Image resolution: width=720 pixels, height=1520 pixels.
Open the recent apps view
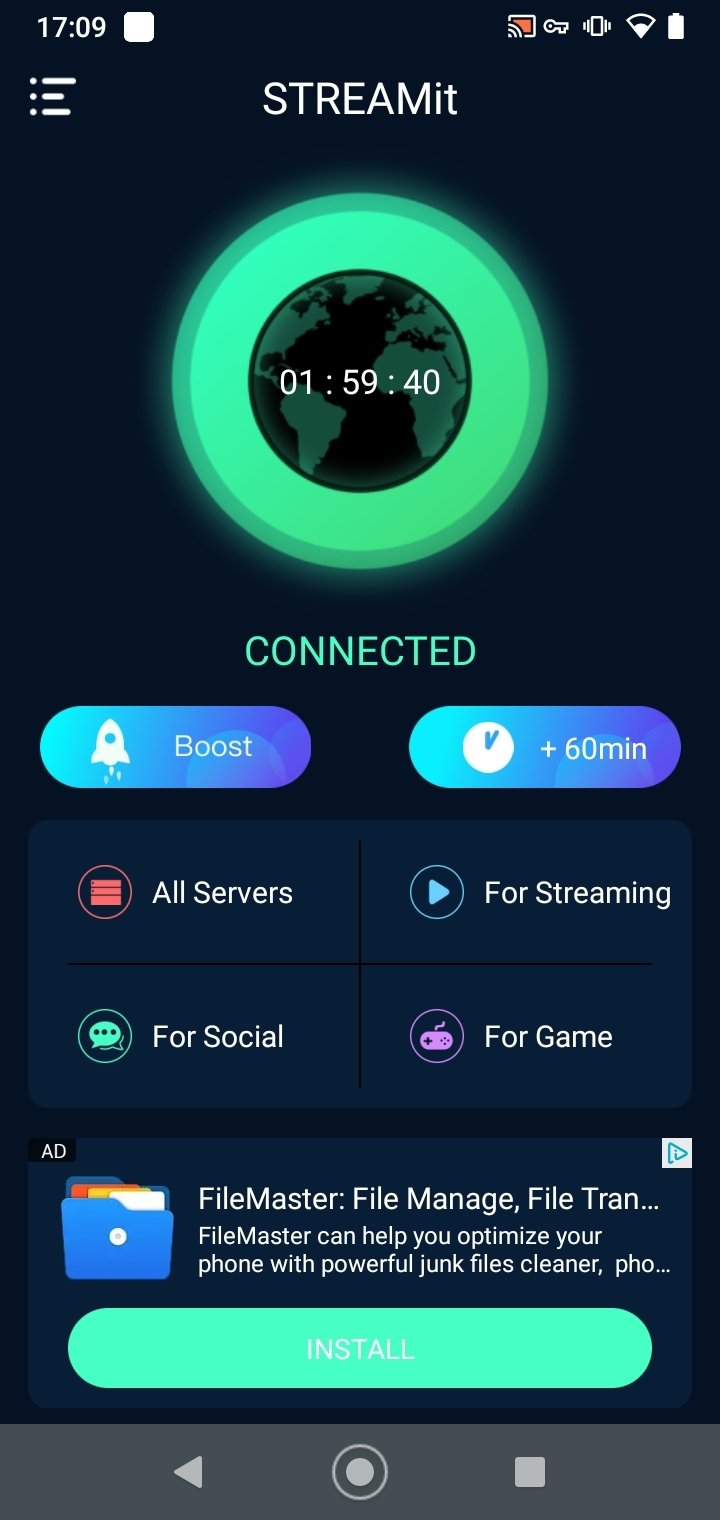529,1471
